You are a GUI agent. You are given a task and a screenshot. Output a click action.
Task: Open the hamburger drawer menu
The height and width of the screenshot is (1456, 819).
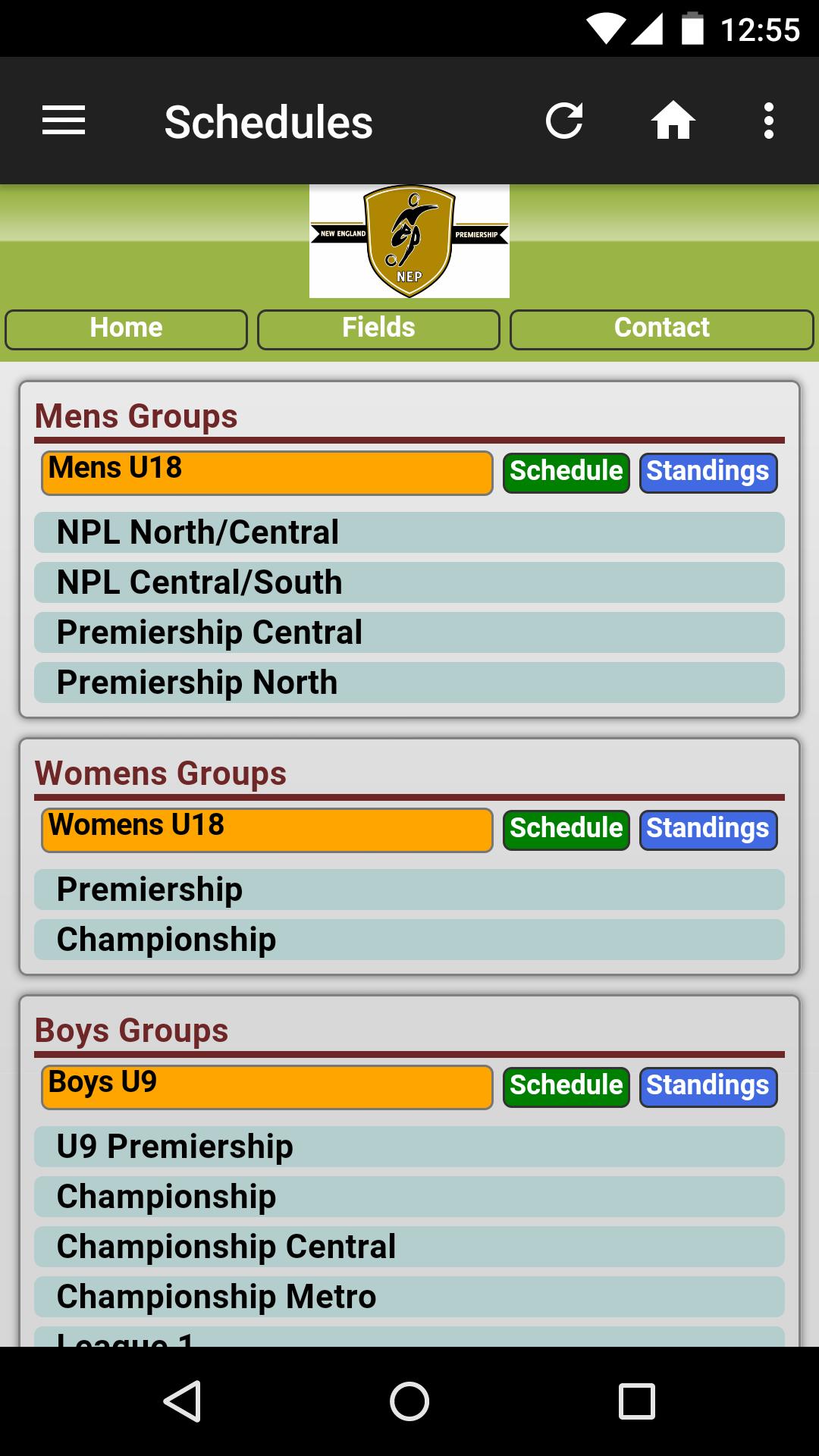click(x=64, y=121)
